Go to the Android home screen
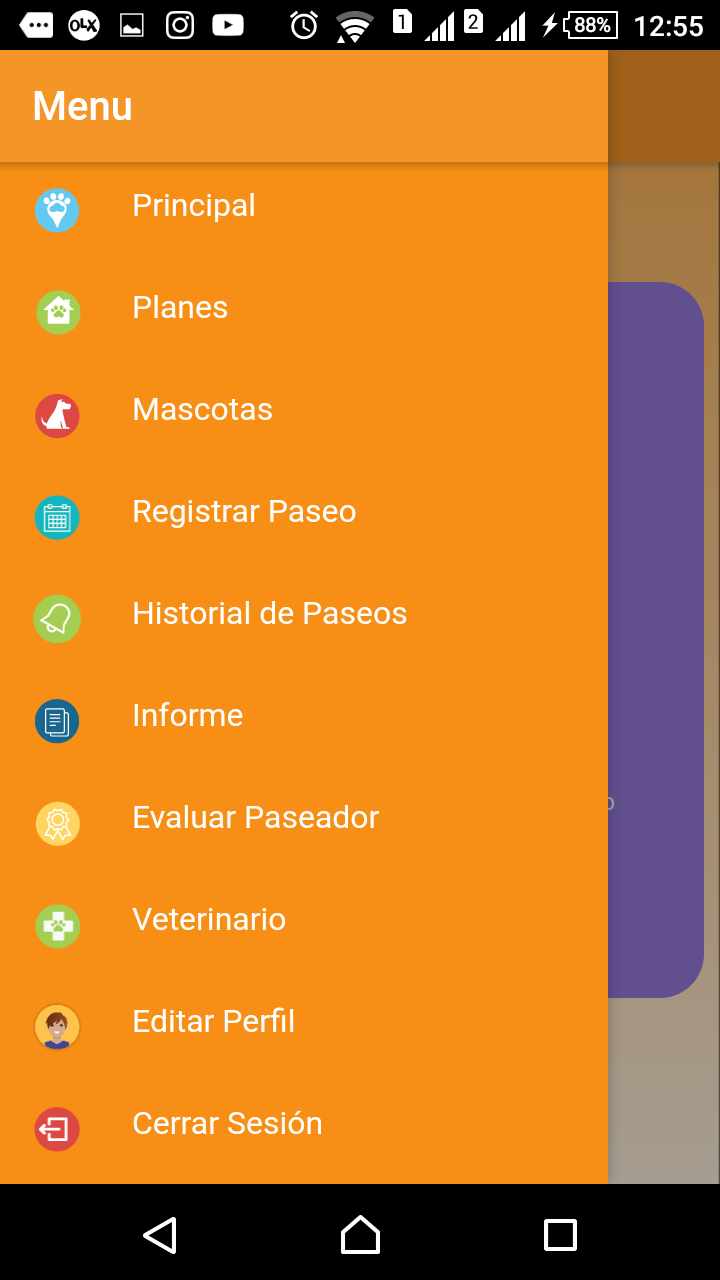 point(360,1235)
